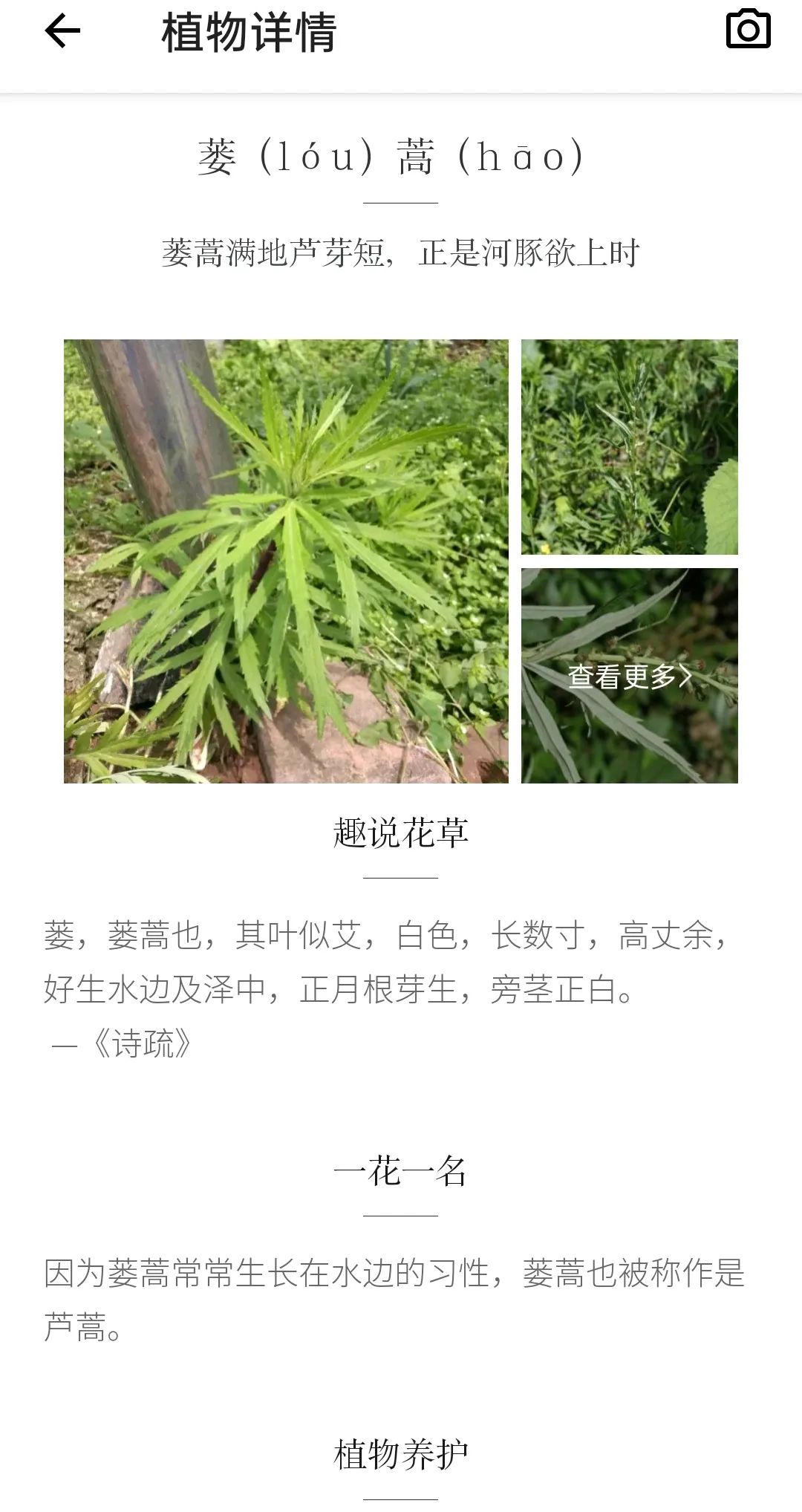Tap 查看更多 to view more photos
This screenshot has width=802, height=1512.
tap(630, 676)
